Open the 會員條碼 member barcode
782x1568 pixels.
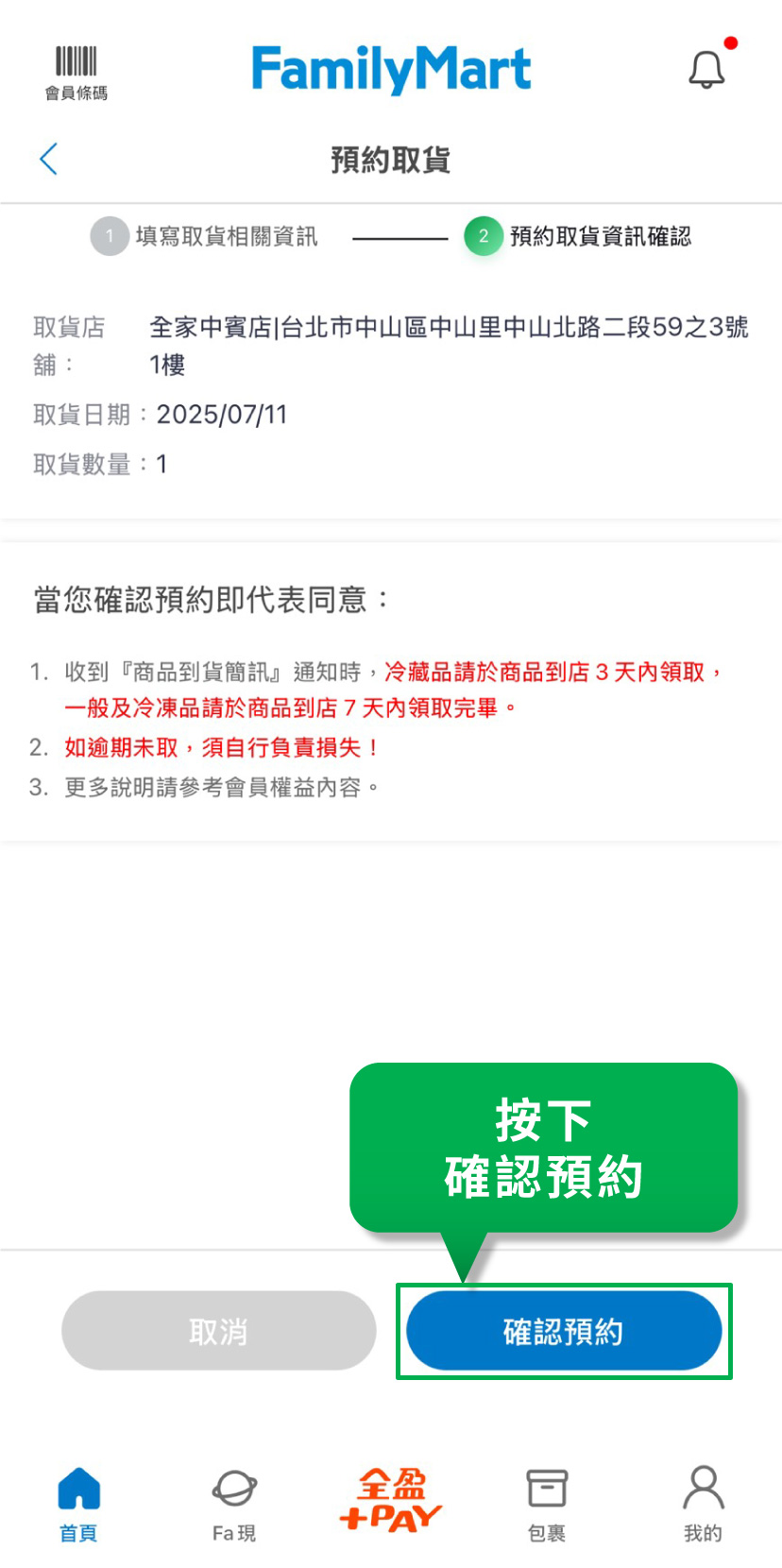(x=76, y=72)
